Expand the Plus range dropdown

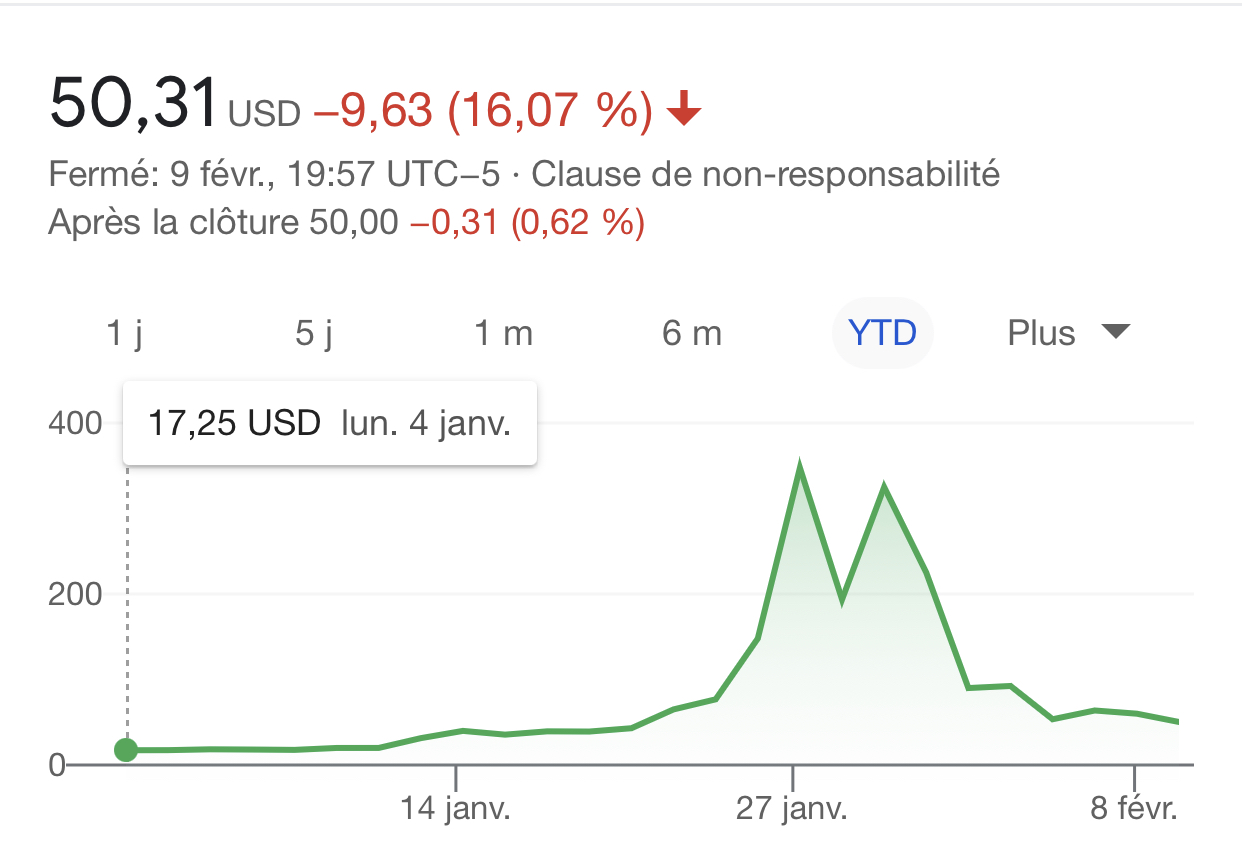[1068, 333]
